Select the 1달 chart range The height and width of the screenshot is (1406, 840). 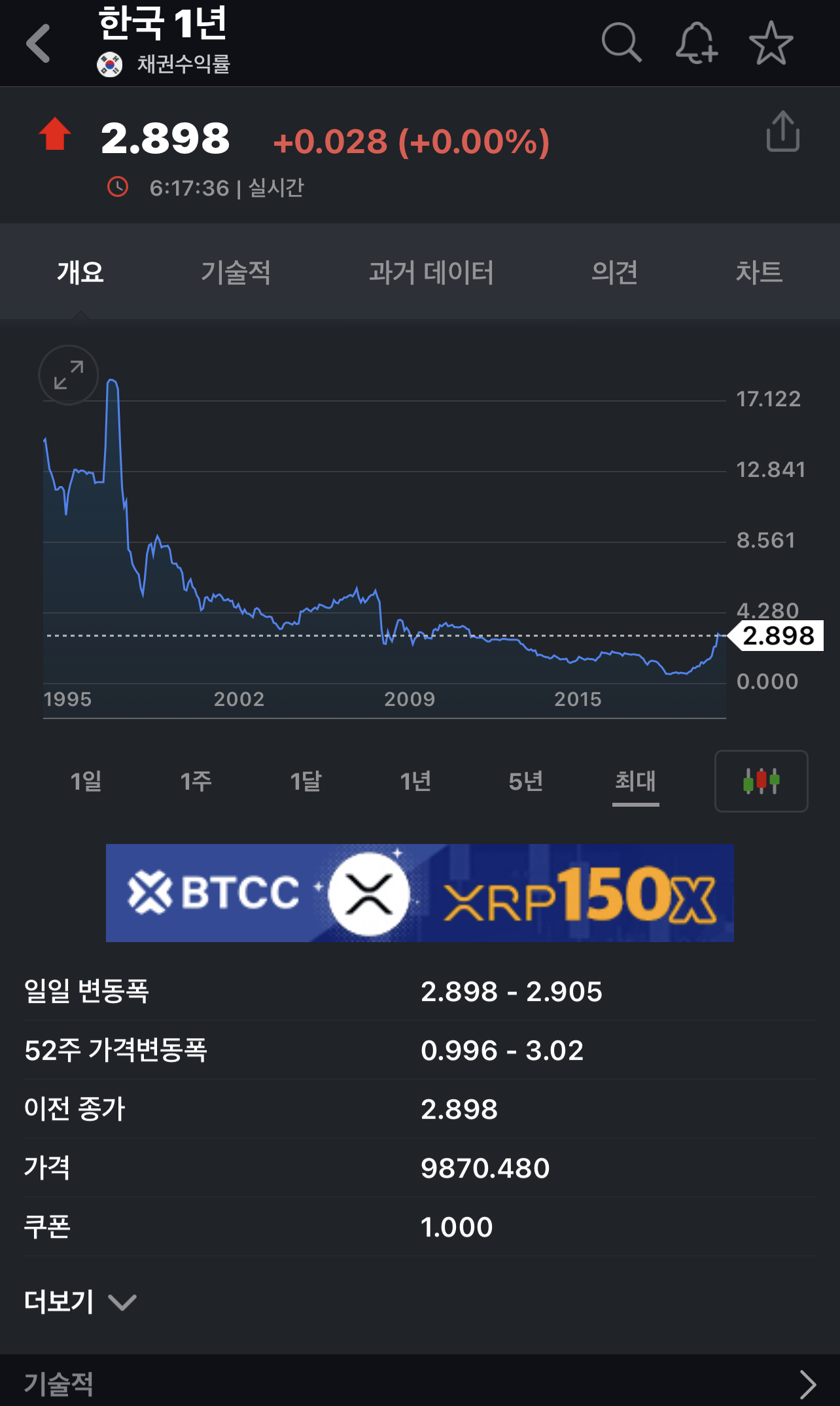click(x=306, y=781)
